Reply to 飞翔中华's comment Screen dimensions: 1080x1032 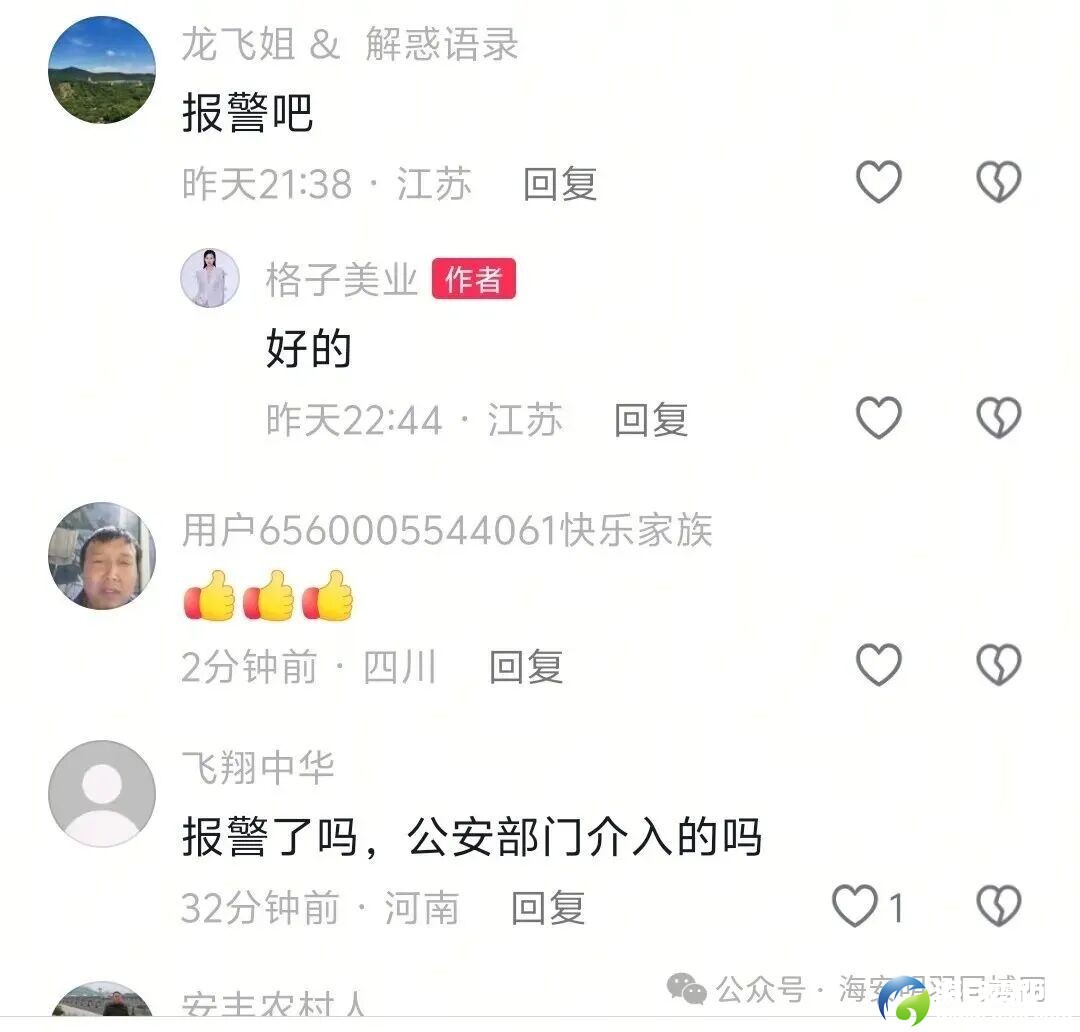548,908
